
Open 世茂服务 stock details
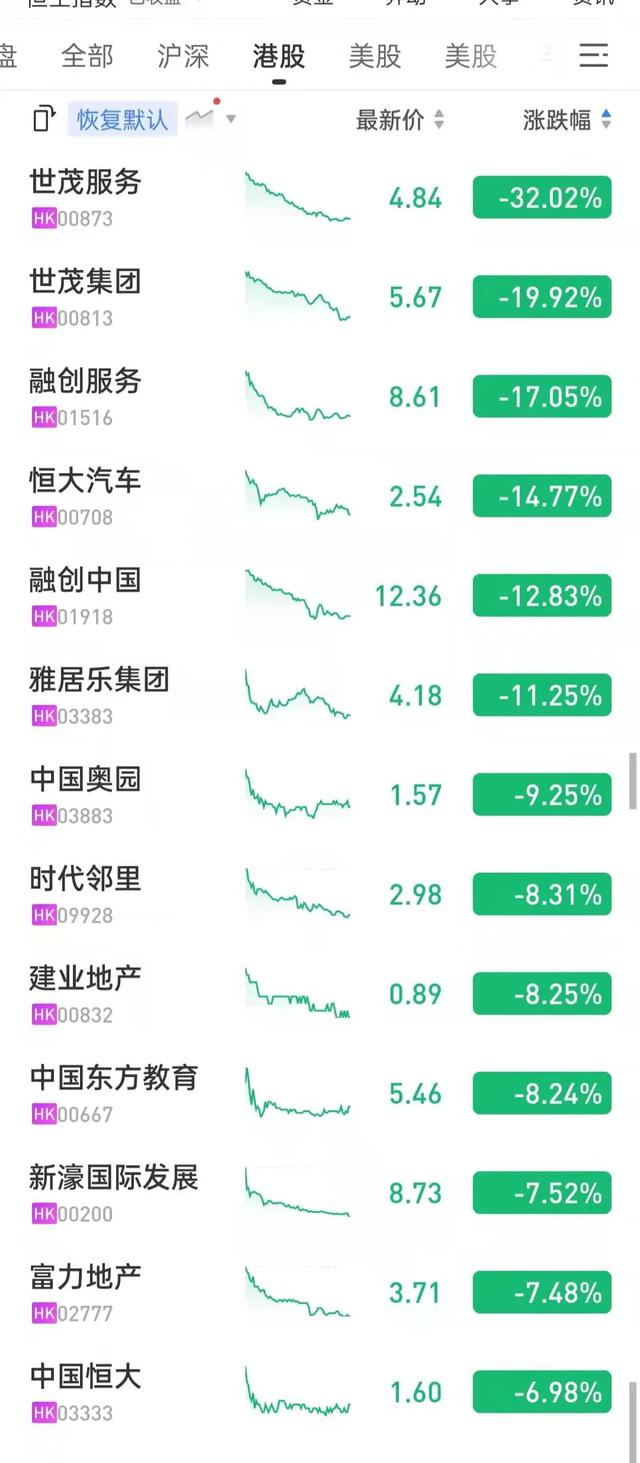click(x=320, y=197)
